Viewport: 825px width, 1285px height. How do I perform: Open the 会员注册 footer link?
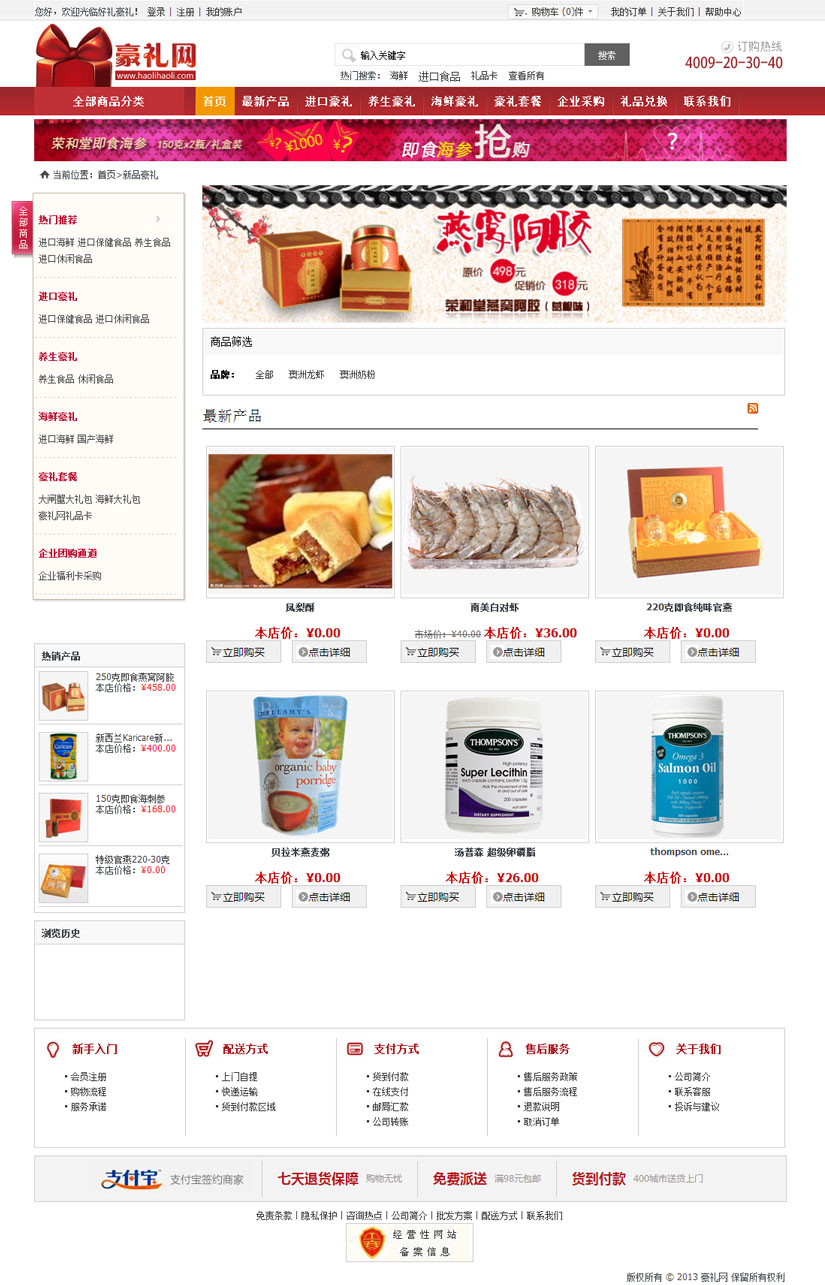coord(88,1077)
